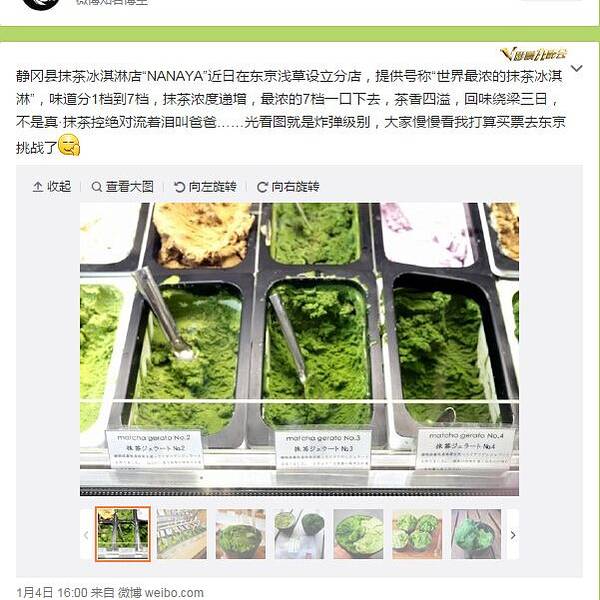Viewport: 600px width, 600px height.
Task: Rotate the photo right with 向右旋转
Action: tap(288, 186)
